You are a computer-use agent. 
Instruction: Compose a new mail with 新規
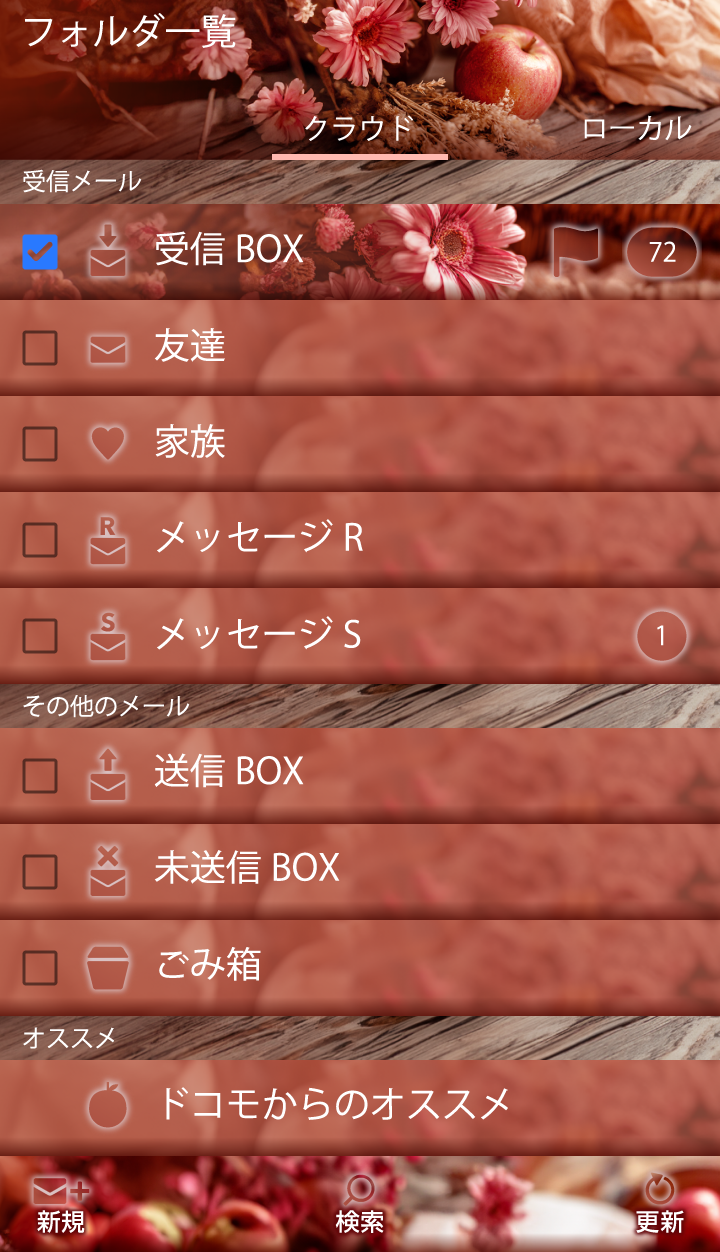61,1205
